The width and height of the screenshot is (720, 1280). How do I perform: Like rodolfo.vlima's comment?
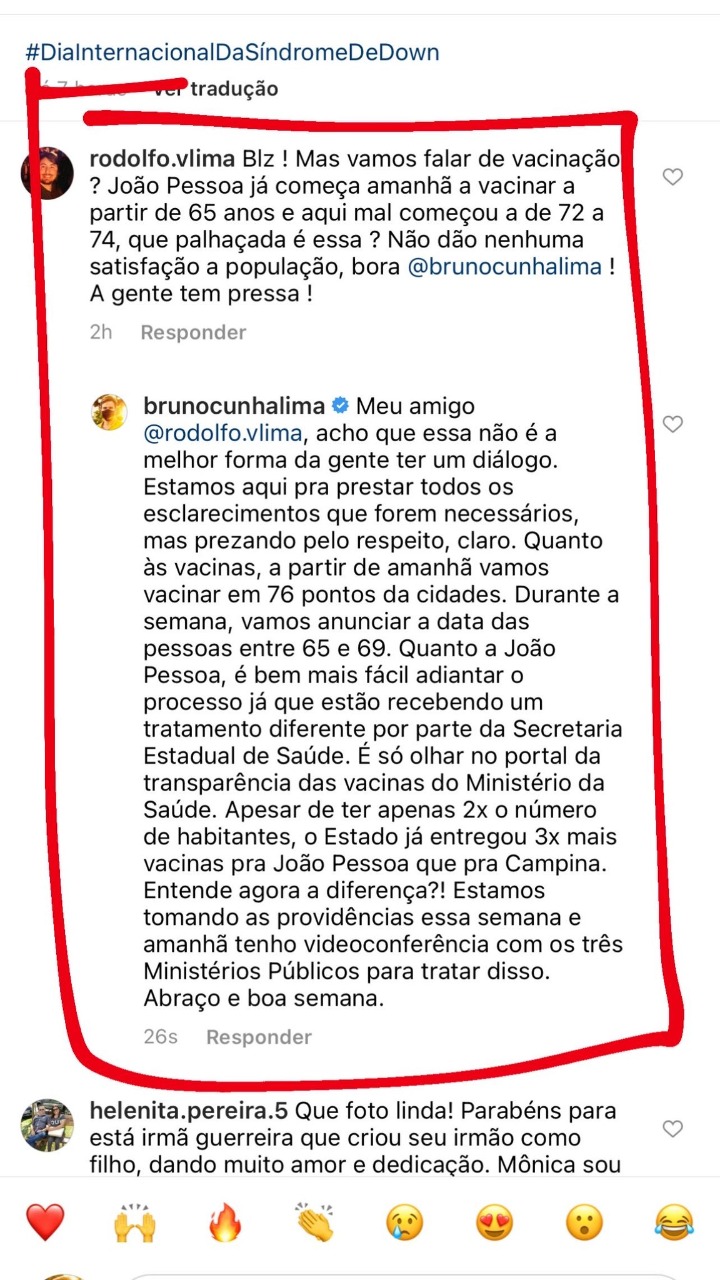point(673,177)
